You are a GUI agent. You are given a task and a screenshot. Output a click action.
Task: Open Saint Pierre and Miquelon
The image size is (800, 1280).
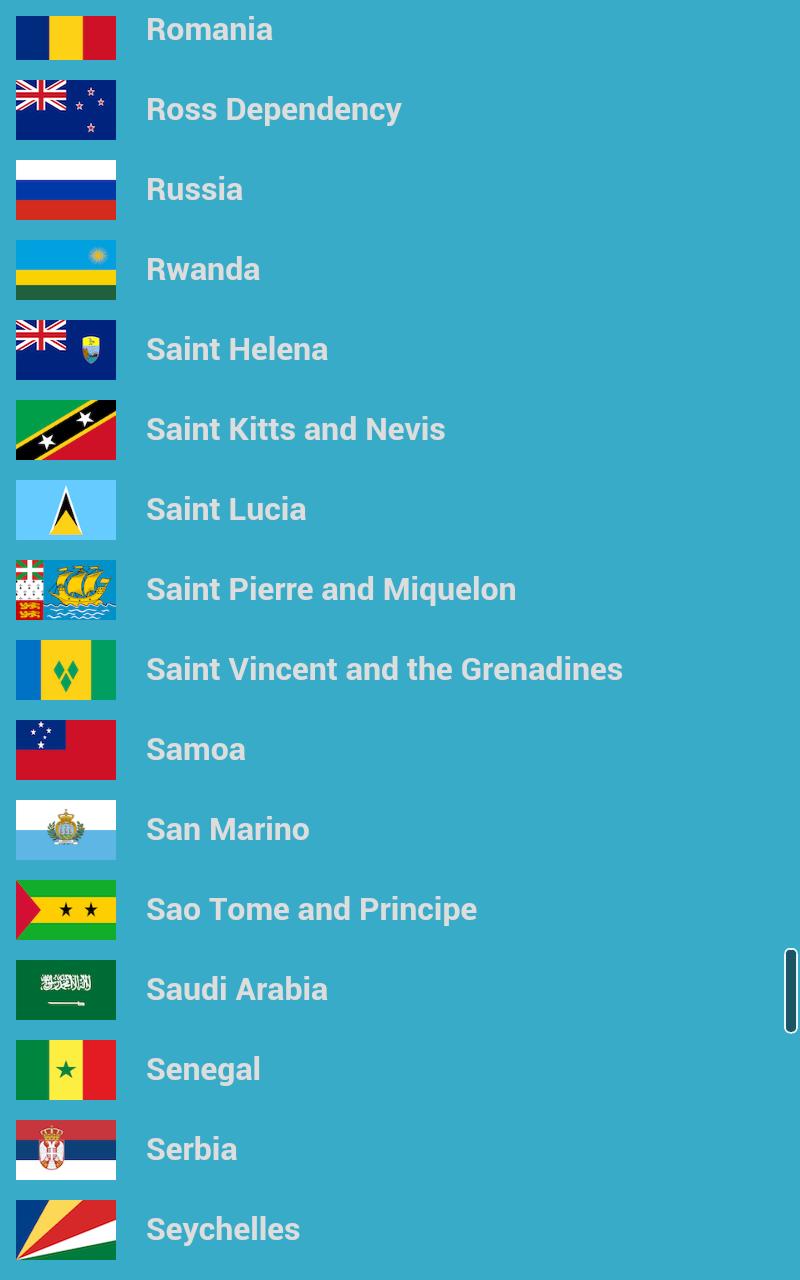(331, 590)
